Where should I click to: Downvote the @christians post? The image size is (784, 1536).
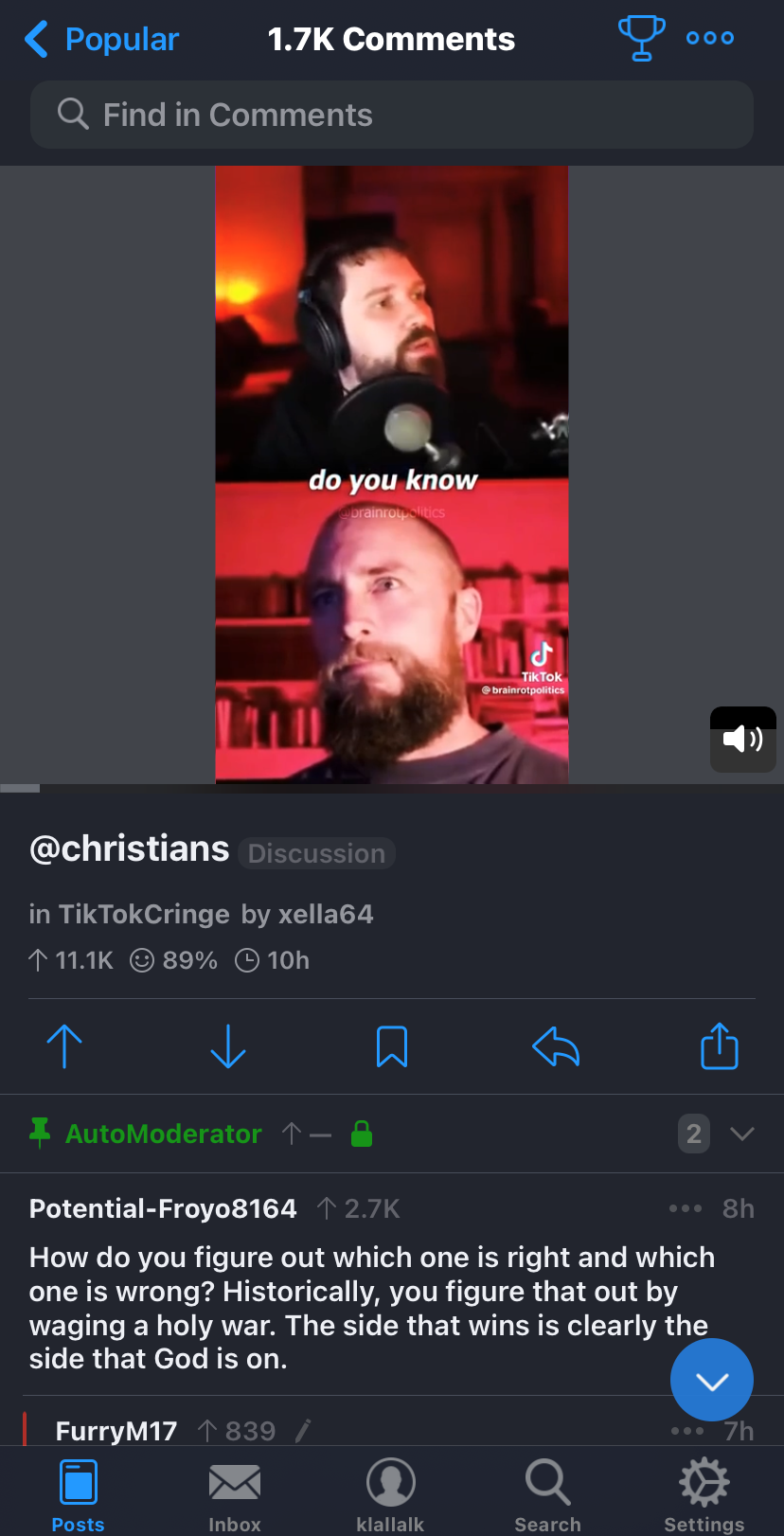click(228, 1046)
